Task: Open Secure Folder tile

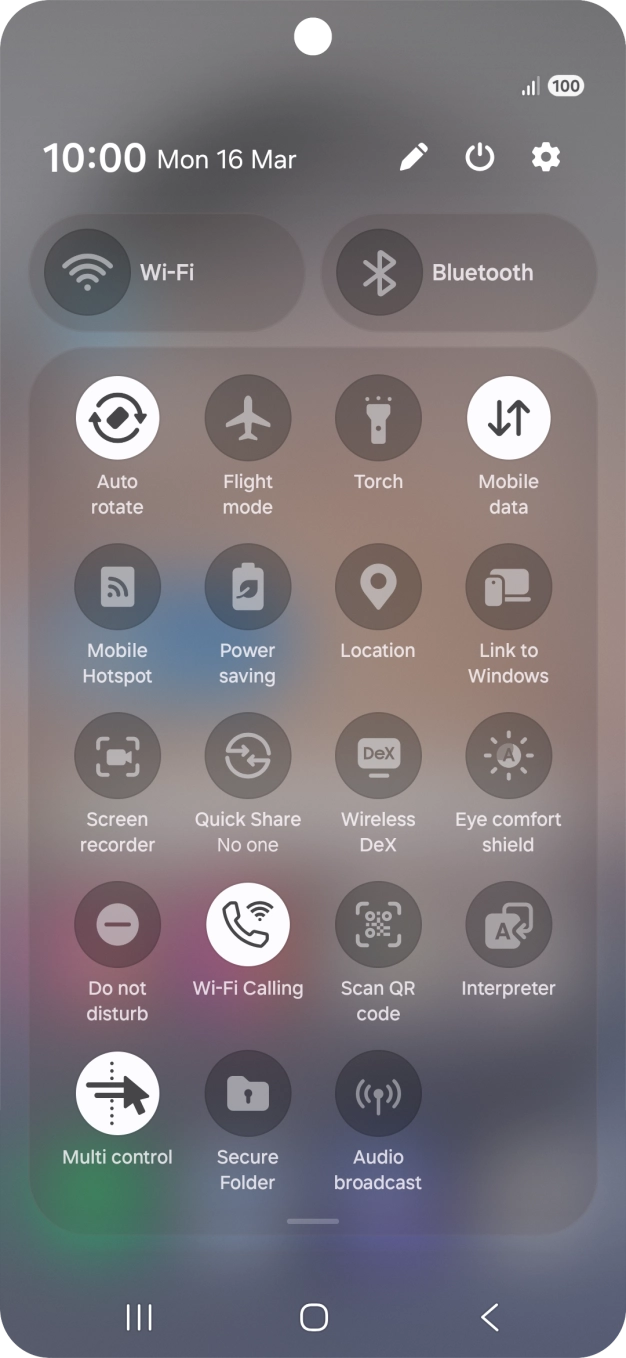Action: point(248,1094)
